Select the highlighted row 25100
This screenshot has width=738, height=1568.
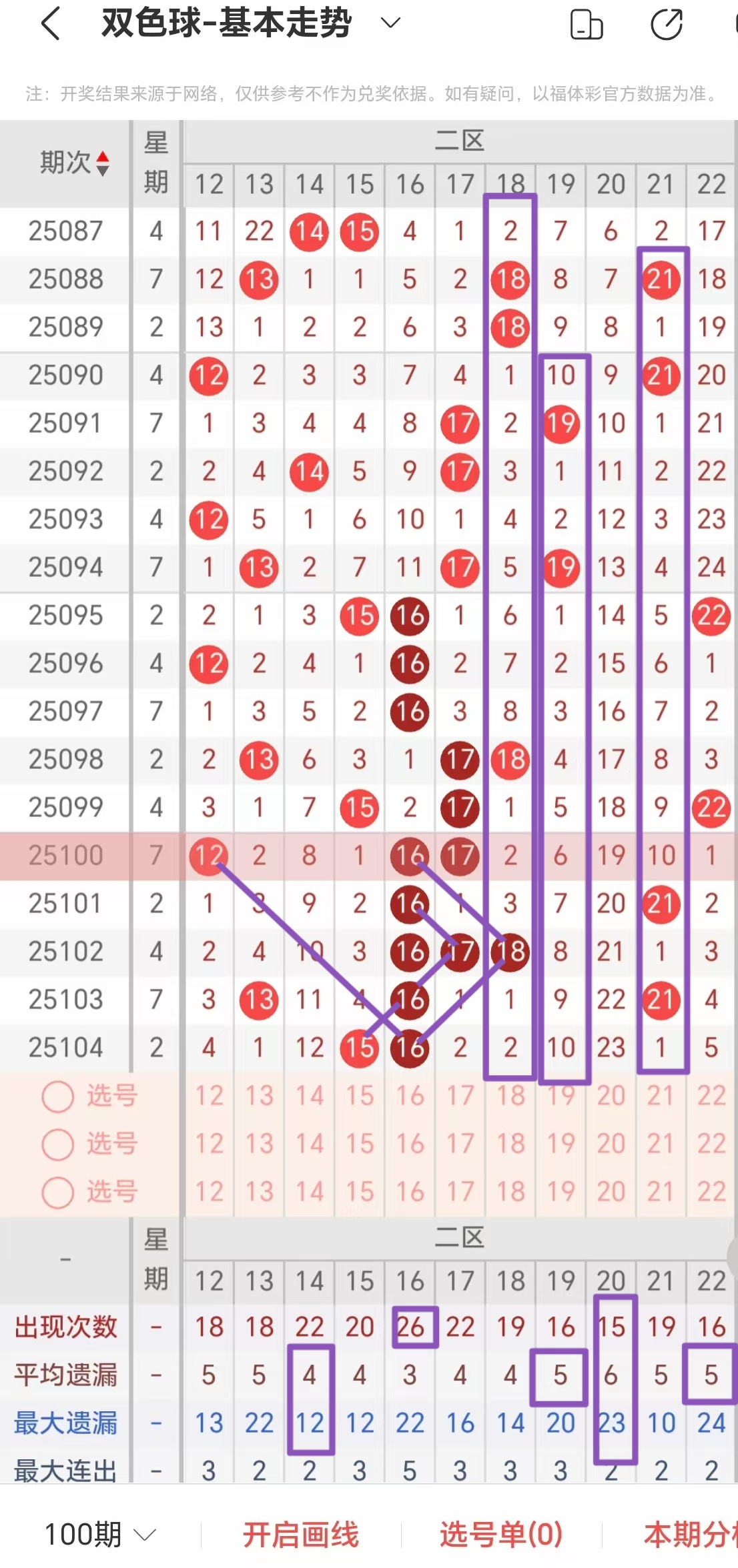(x=65, y=856)
